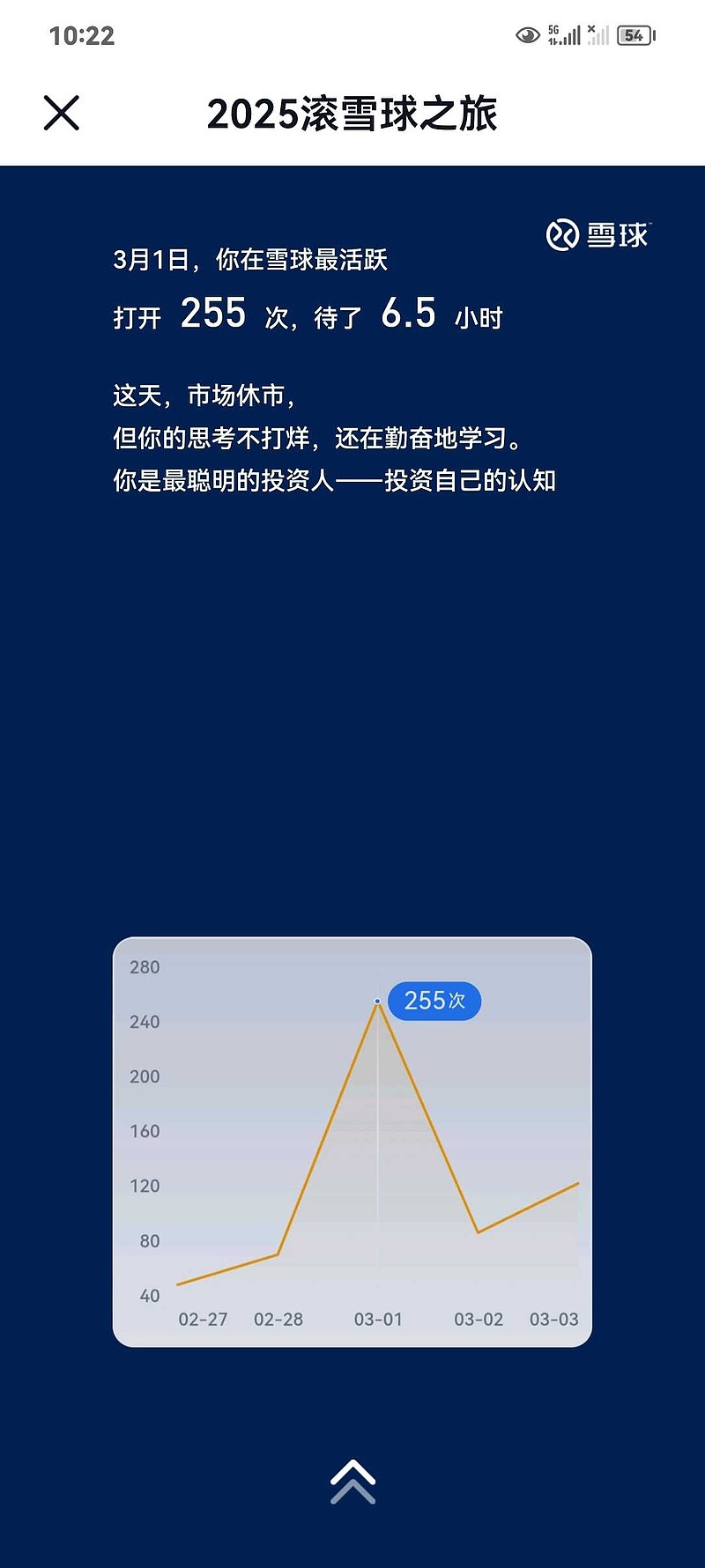Viewport: 705px width, 1568px height.
Task: Tap the clock showing 10:22
Action: [x=84, y=35]
